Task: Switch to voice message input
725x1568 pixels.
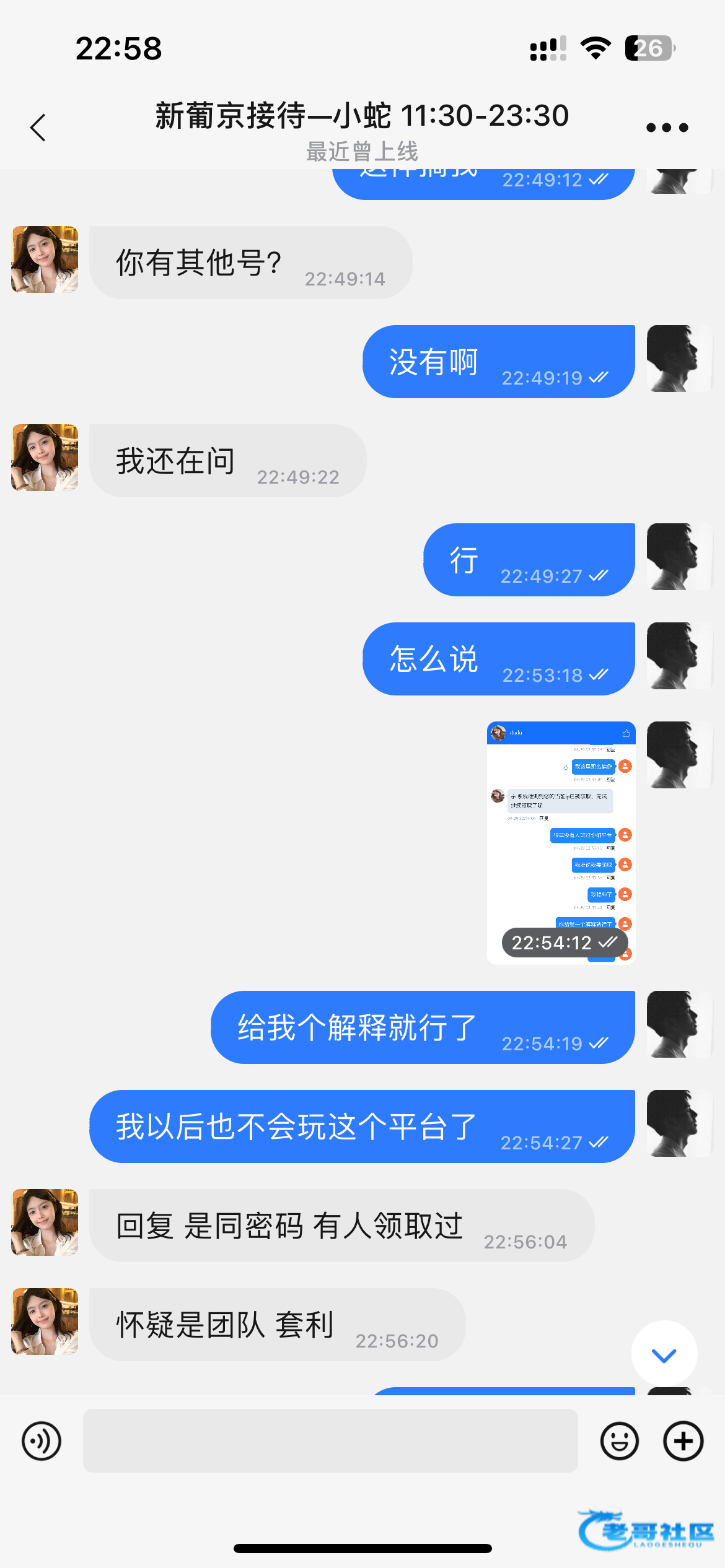Action: (42, 1441)
